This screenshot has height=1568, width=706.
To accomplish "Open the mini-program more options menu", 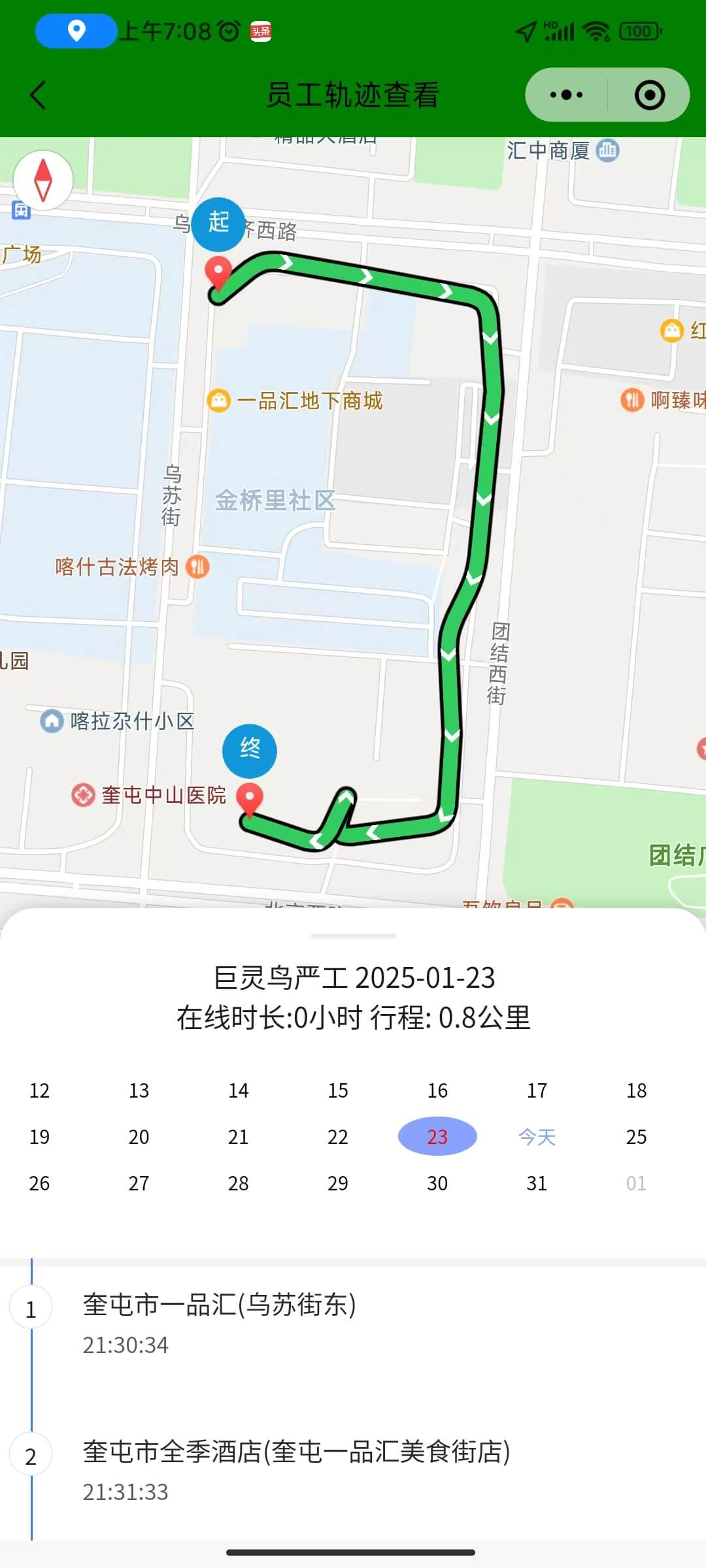I will point(566,95).
